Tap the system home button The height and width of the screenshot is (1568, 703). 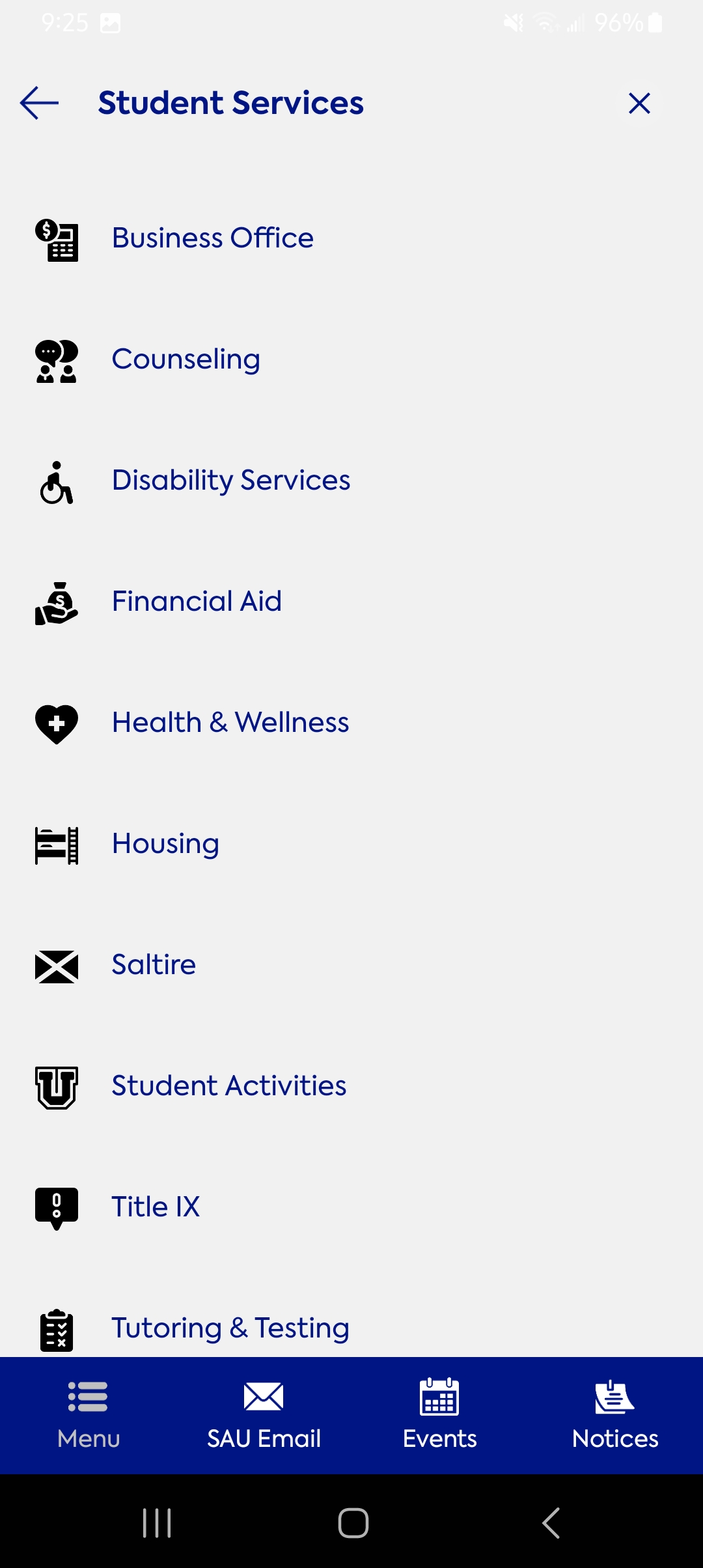[x=353, y=1523]
